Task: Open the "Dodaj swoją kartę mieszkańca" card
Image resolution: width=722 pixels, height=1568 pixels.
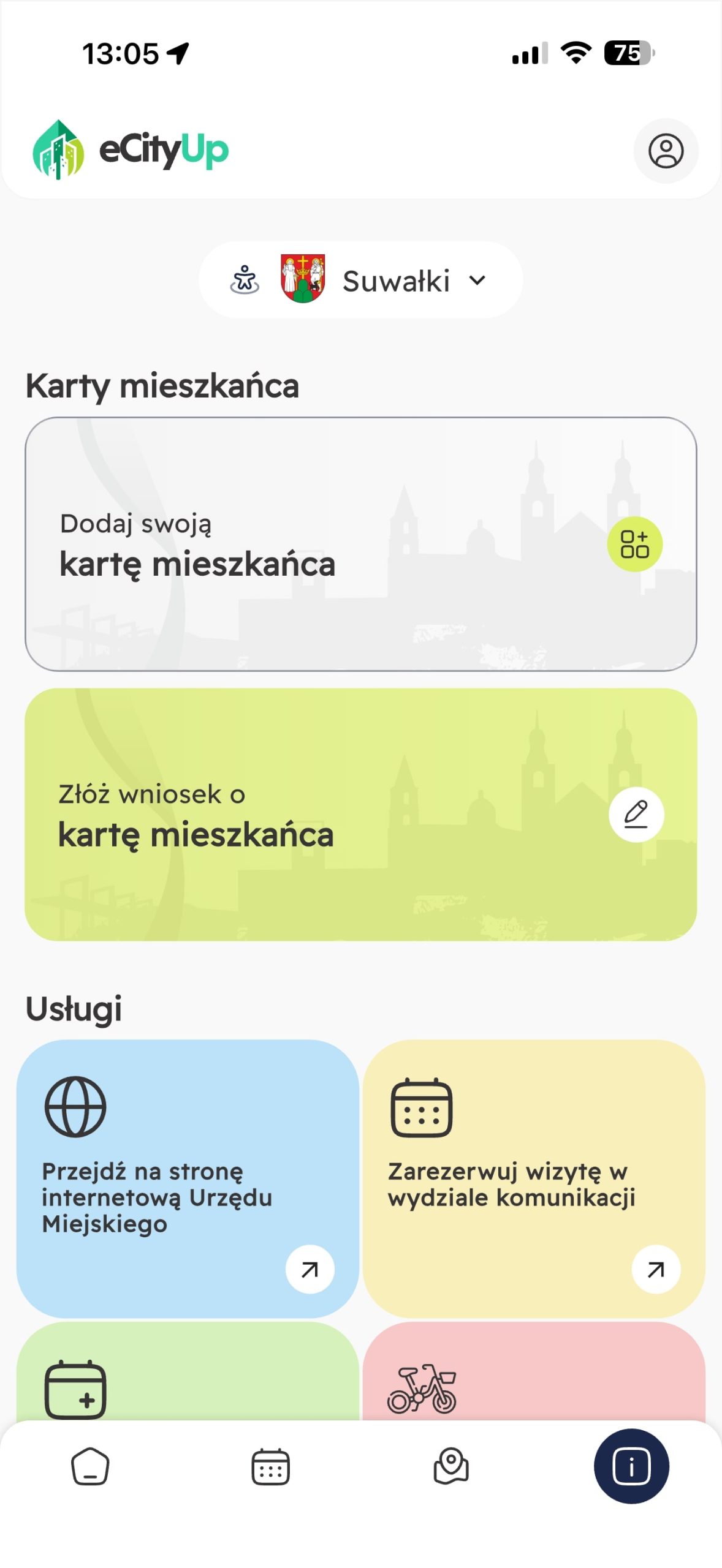Action: pos(360,544)
